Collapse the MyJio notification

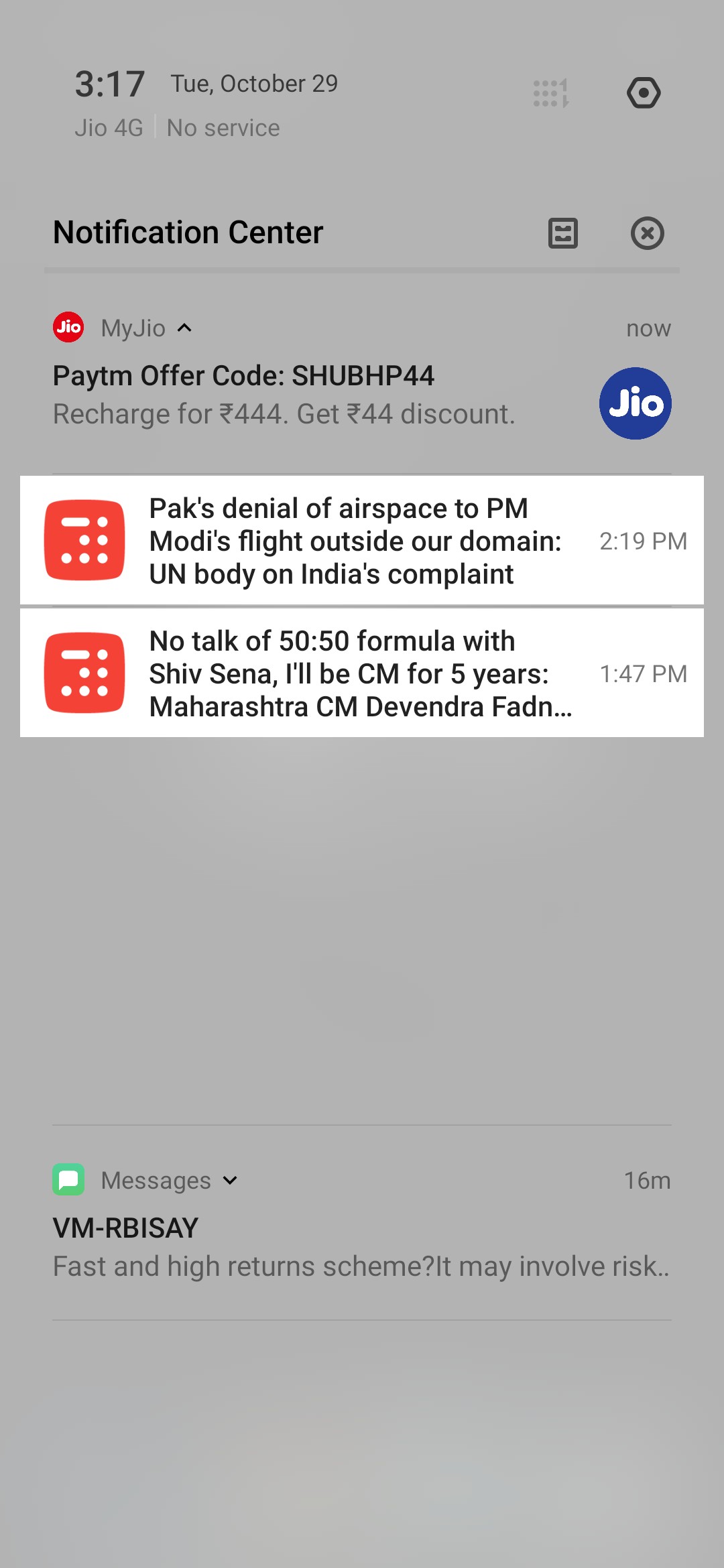[x=184, y=328]
